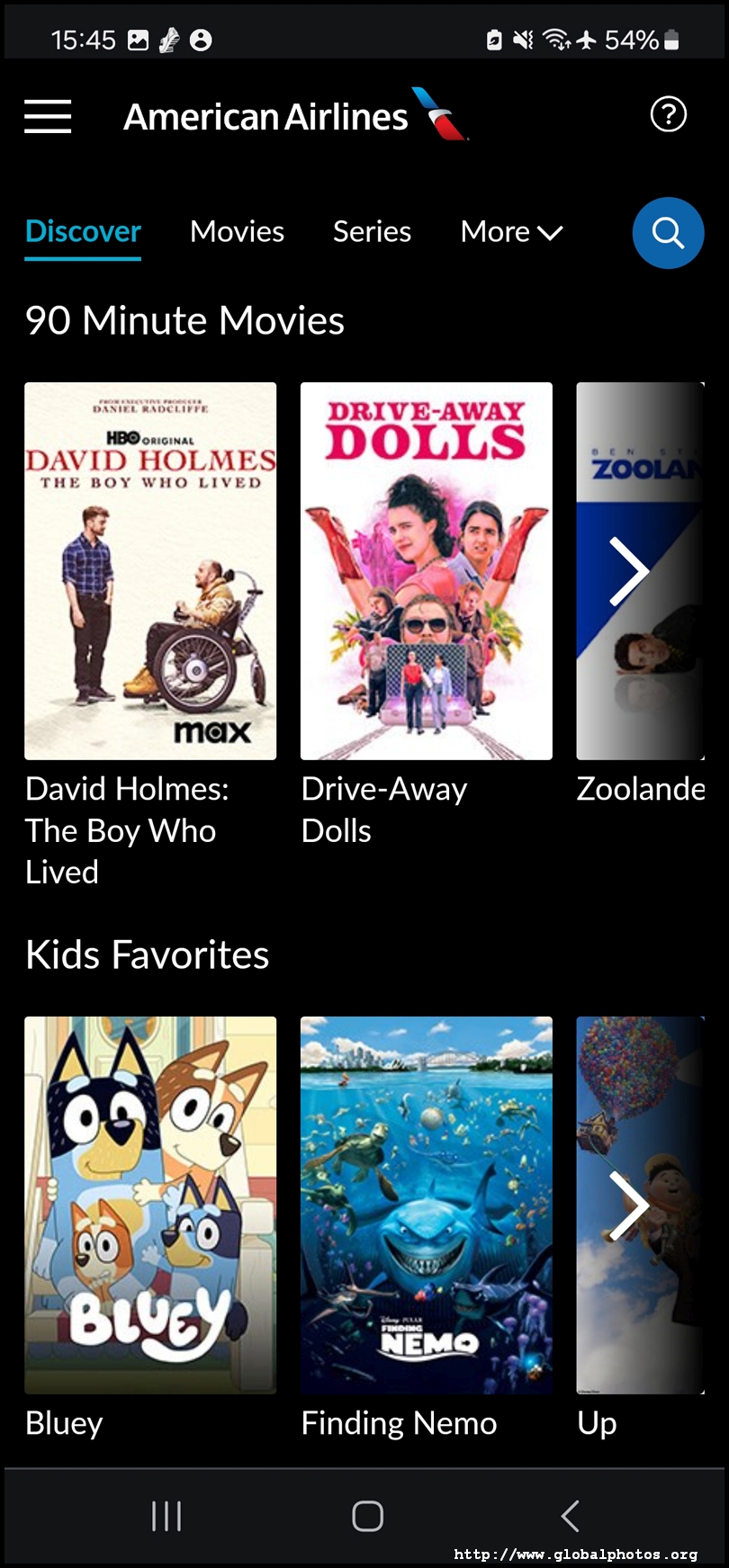Open the hamburger menu

tap(48, 116)
